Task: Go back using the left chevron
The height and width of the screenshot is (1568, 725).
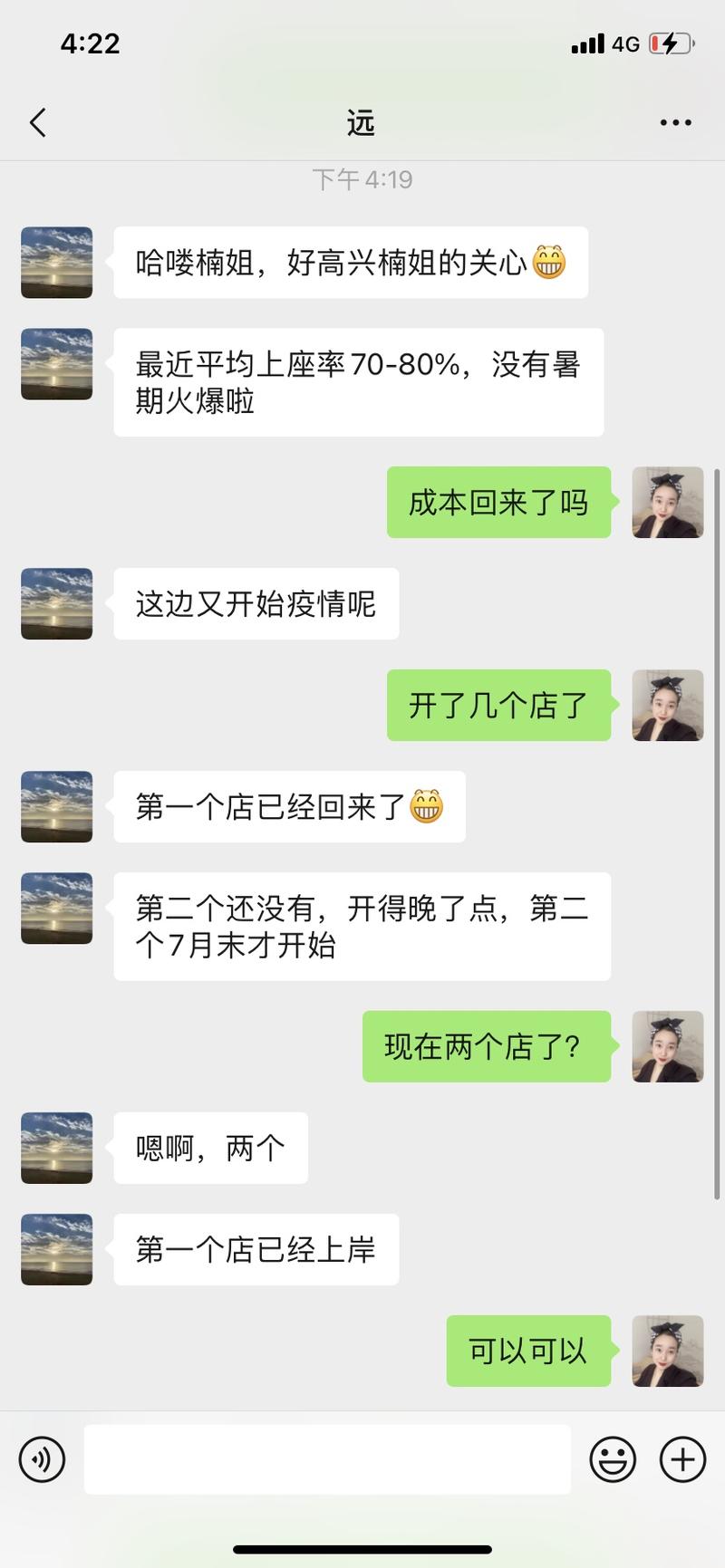Action: 37,121
